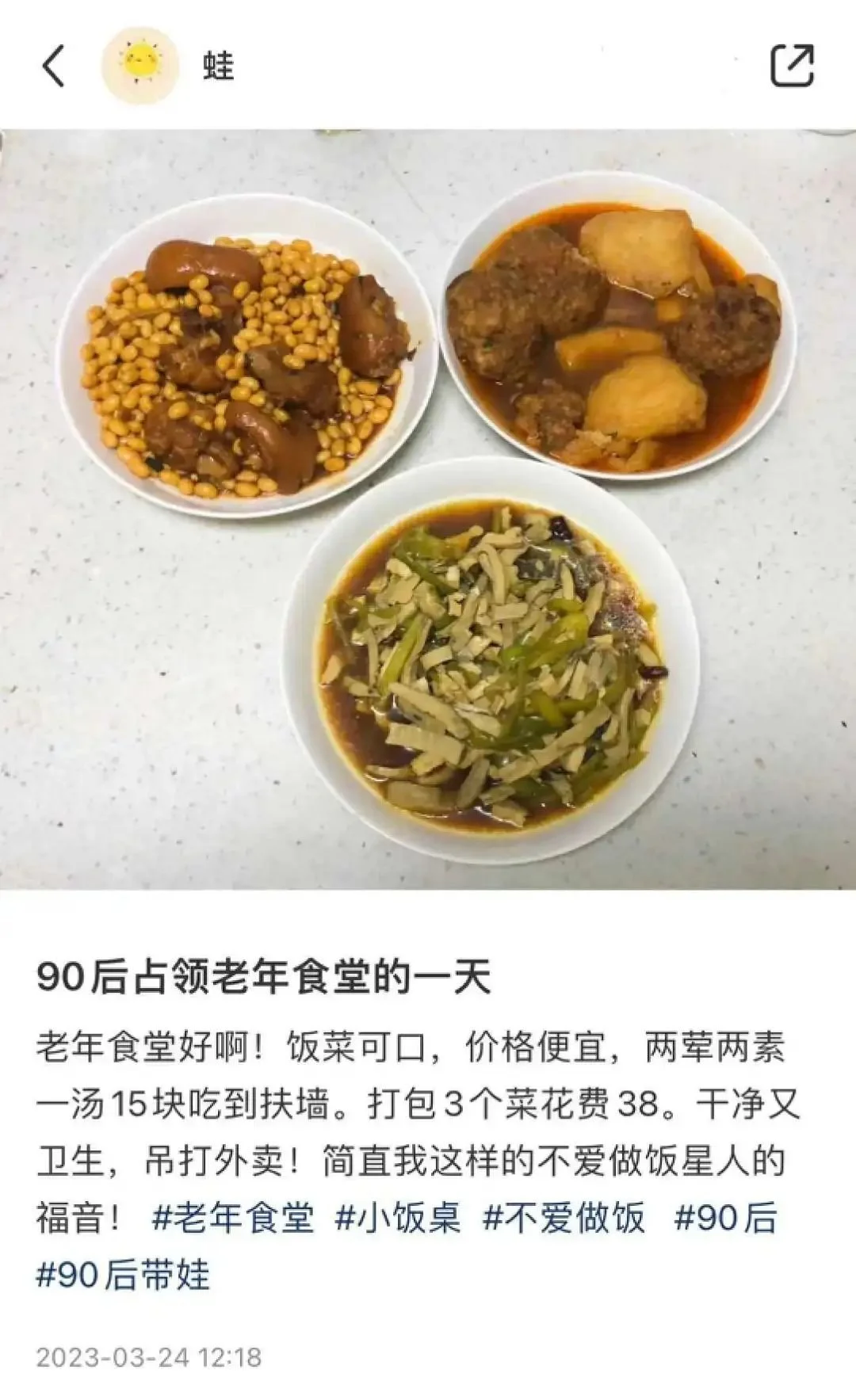The image size is (856, 1400).
Task: Open the #不爱做饭 hashtag
Action: [x=564, y=1218]
